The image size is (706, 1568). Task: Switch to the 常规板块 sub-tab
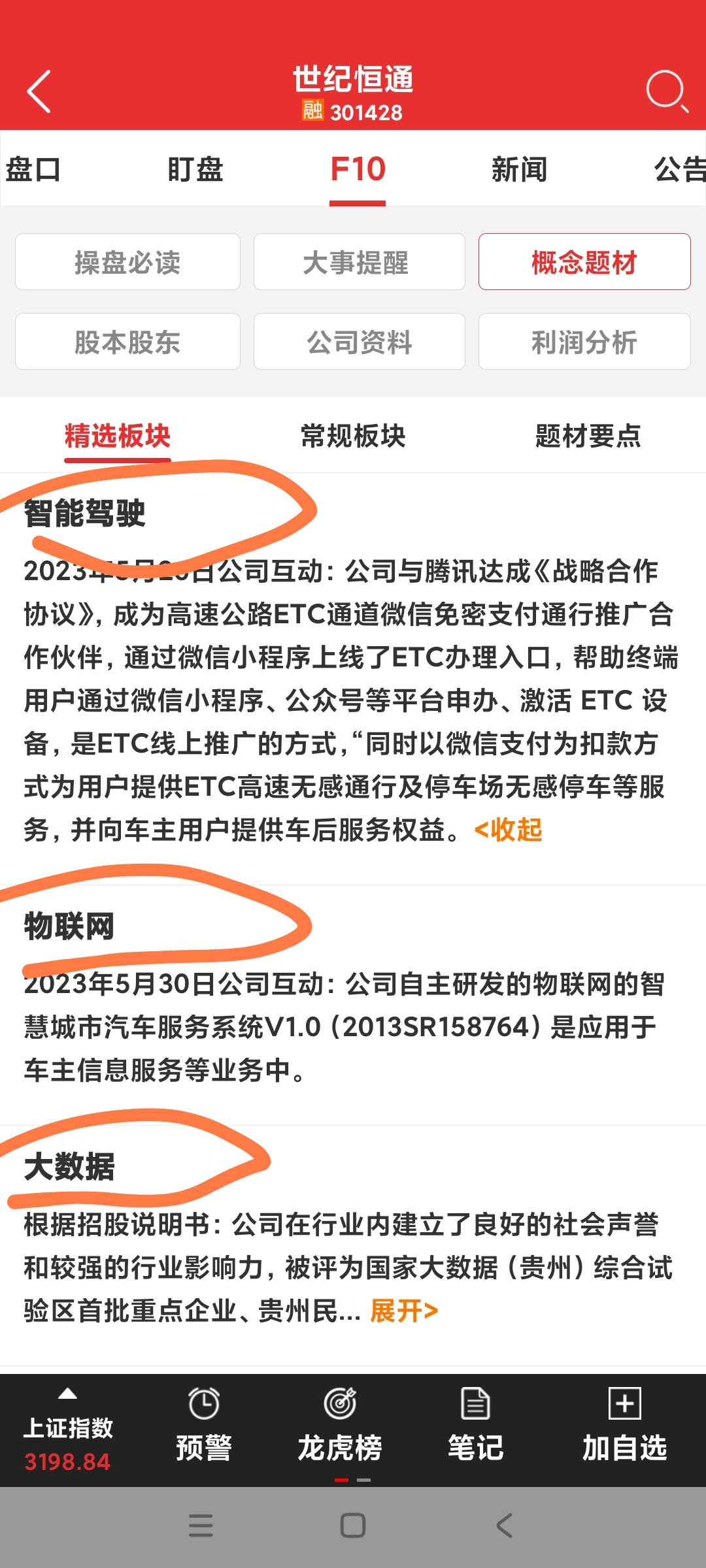click(353, 436)
